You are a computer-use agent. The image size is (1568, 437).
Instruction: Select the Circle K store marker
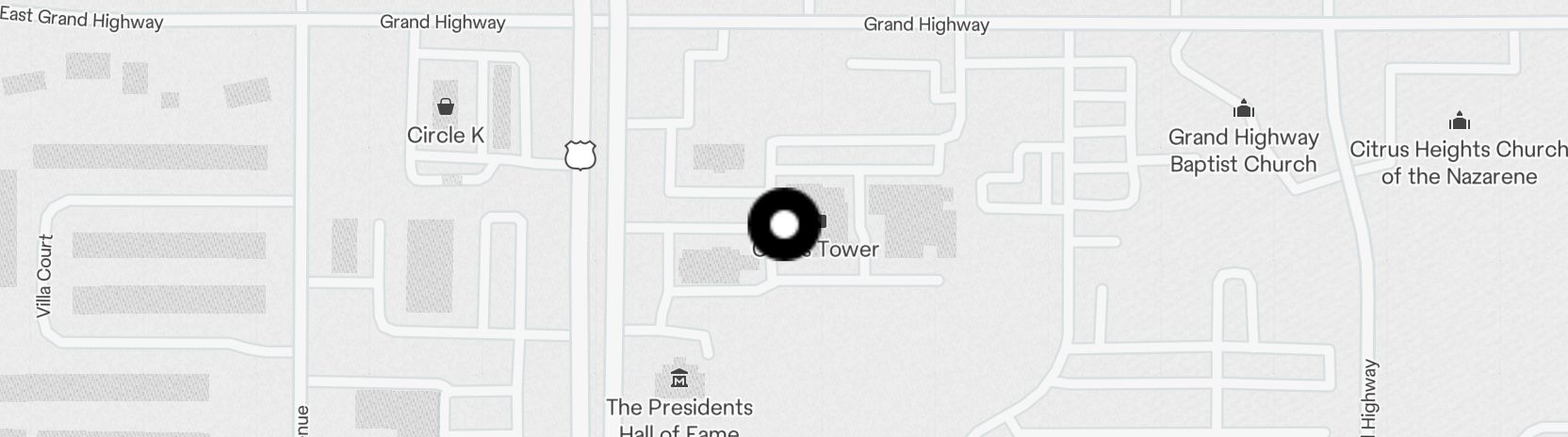coord(446,107)
